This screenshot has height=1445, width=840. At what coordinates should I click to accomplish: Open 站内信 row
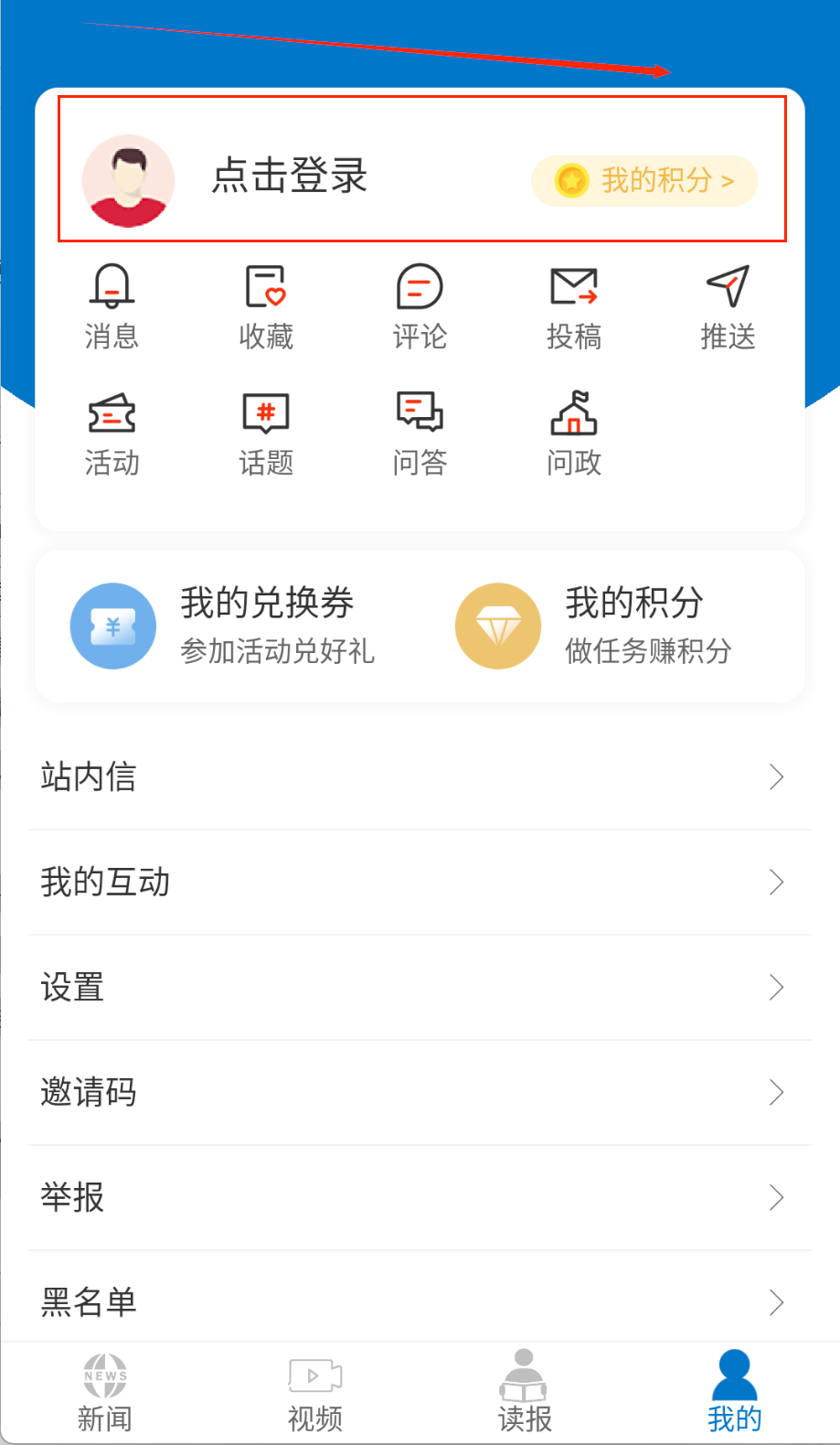[420, 777]
